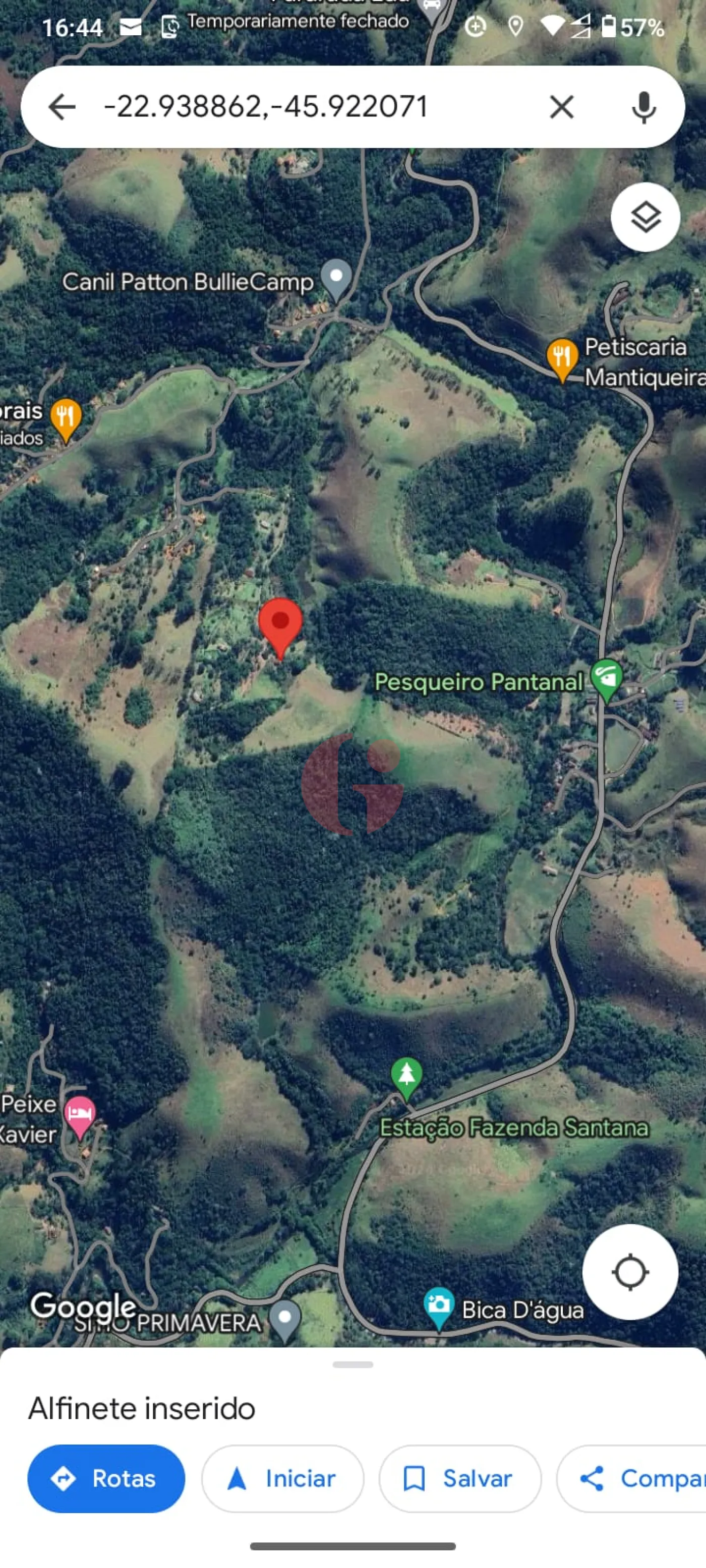The height and width of the screenshot is (1568, 706).
Task: Expand the Alfinete inserido bottom sheet handle
Action: coord(352,1365)
